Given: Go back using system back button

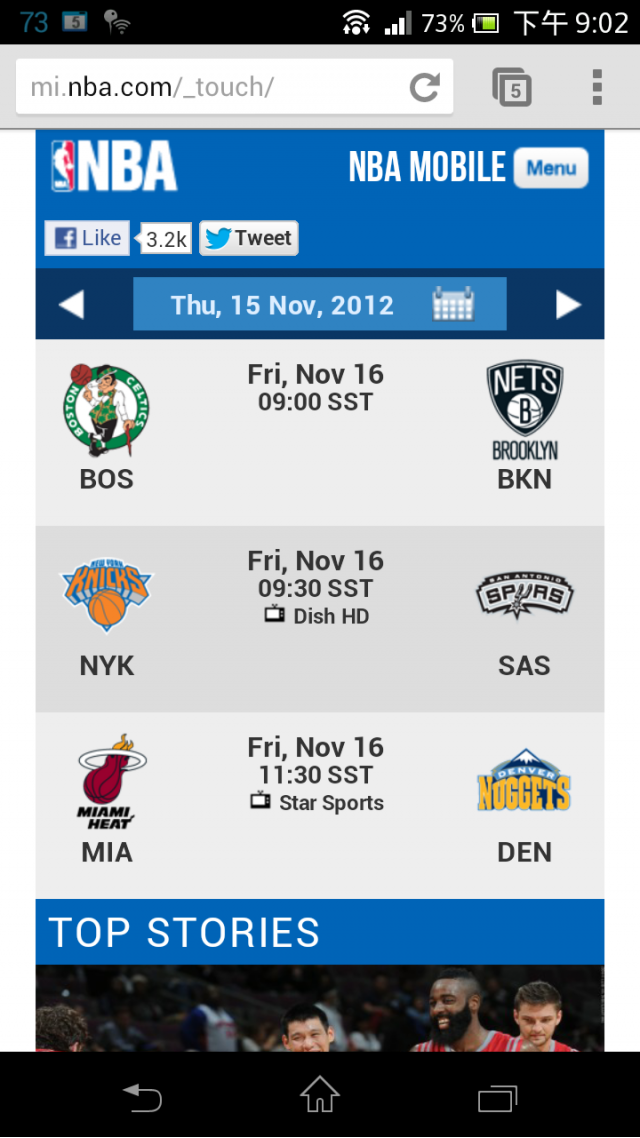Looking at the screenshot, I should [x=142, y=1097].
